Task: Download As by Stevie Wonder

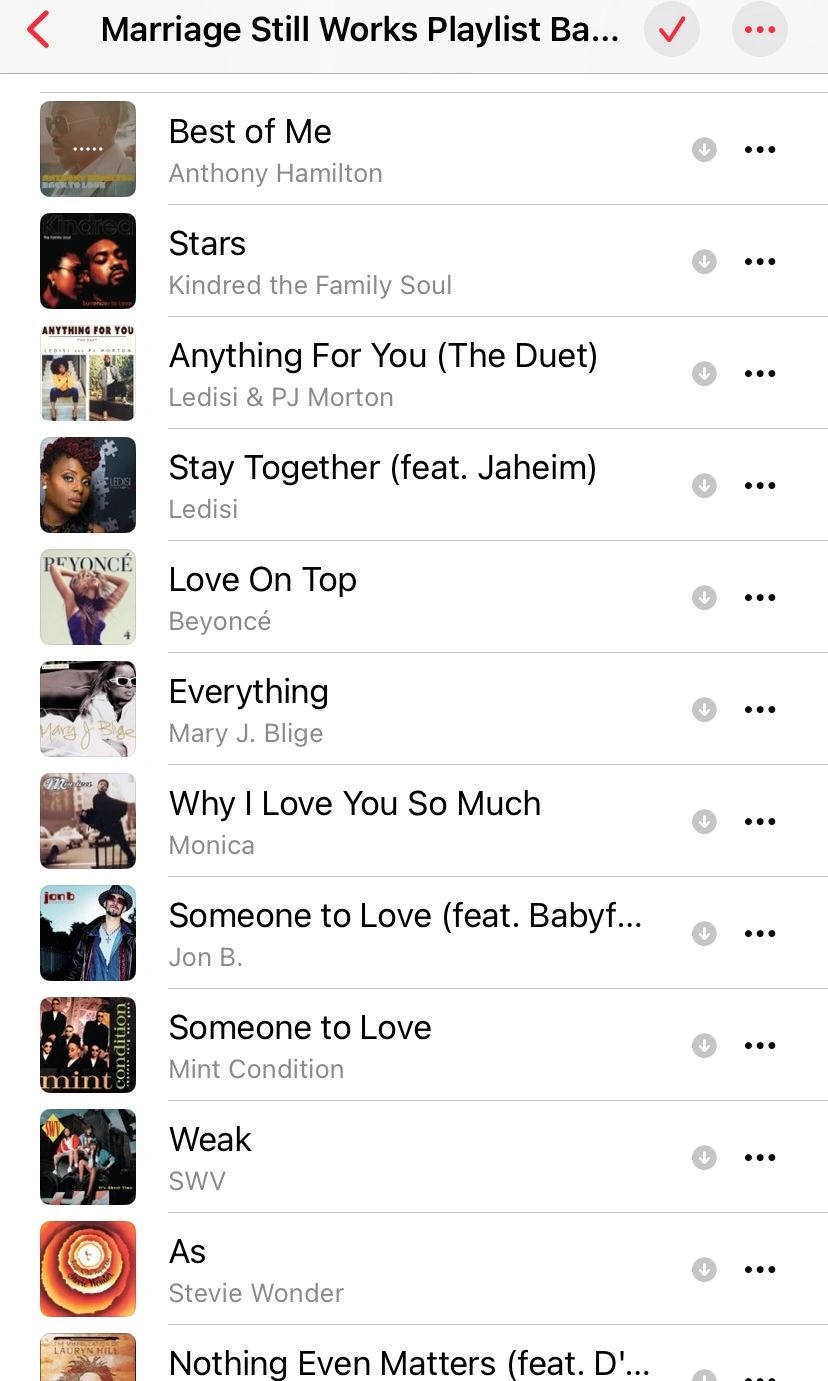Action: (x=704, y=1270)
